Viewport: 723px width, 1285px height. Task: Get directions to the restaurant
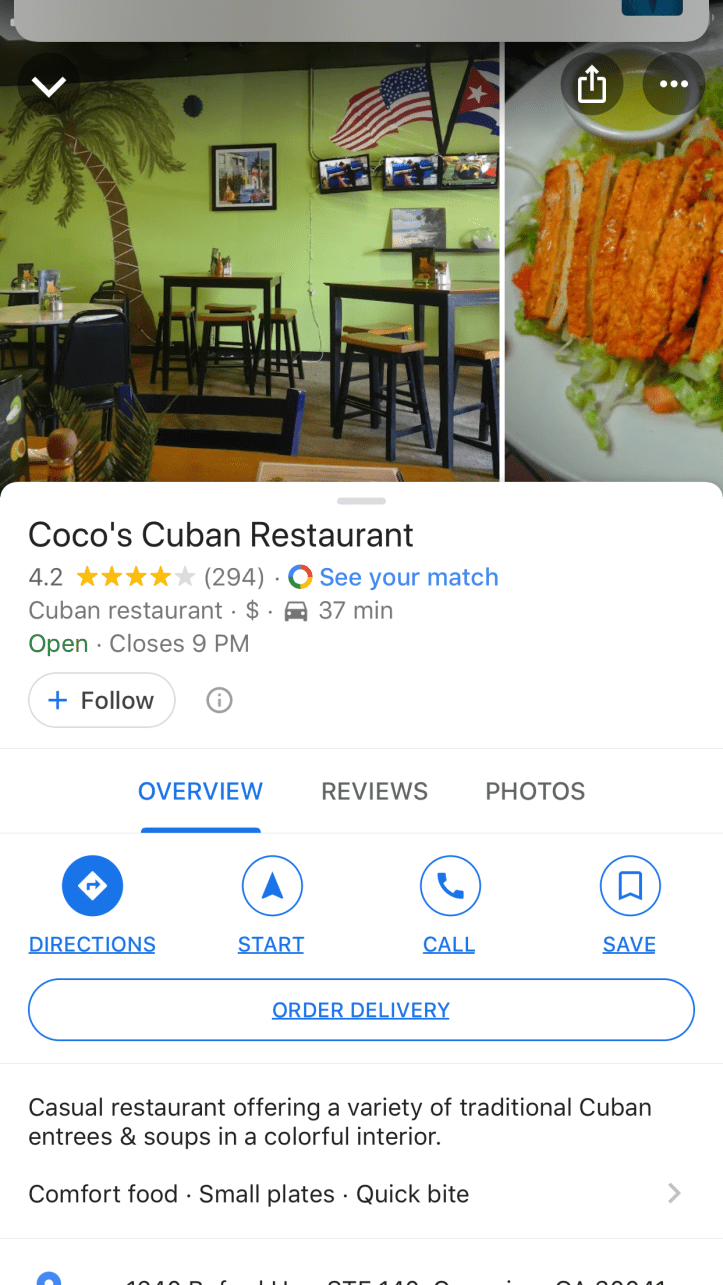(x=92, y=886)
